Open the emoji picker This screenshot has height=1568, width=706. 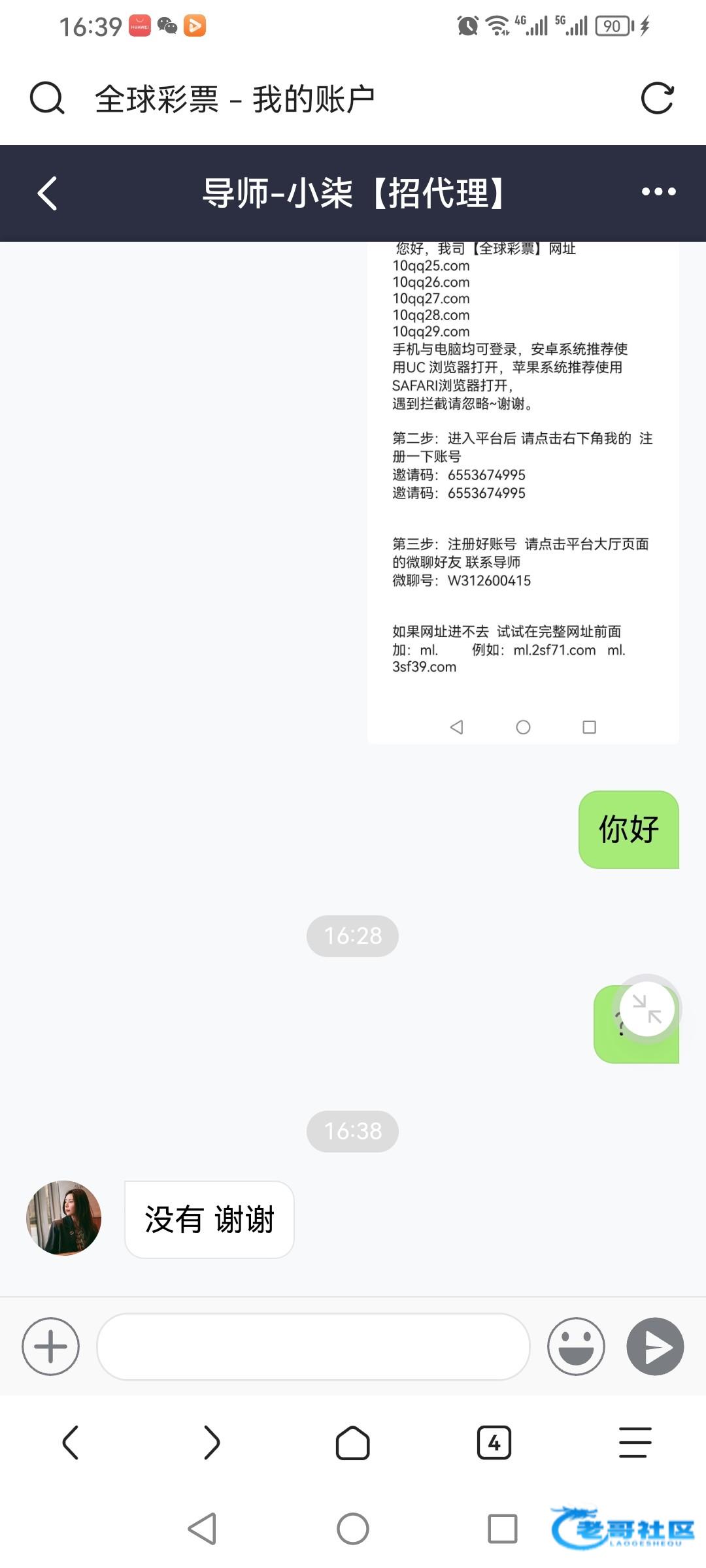point(576,1347)
